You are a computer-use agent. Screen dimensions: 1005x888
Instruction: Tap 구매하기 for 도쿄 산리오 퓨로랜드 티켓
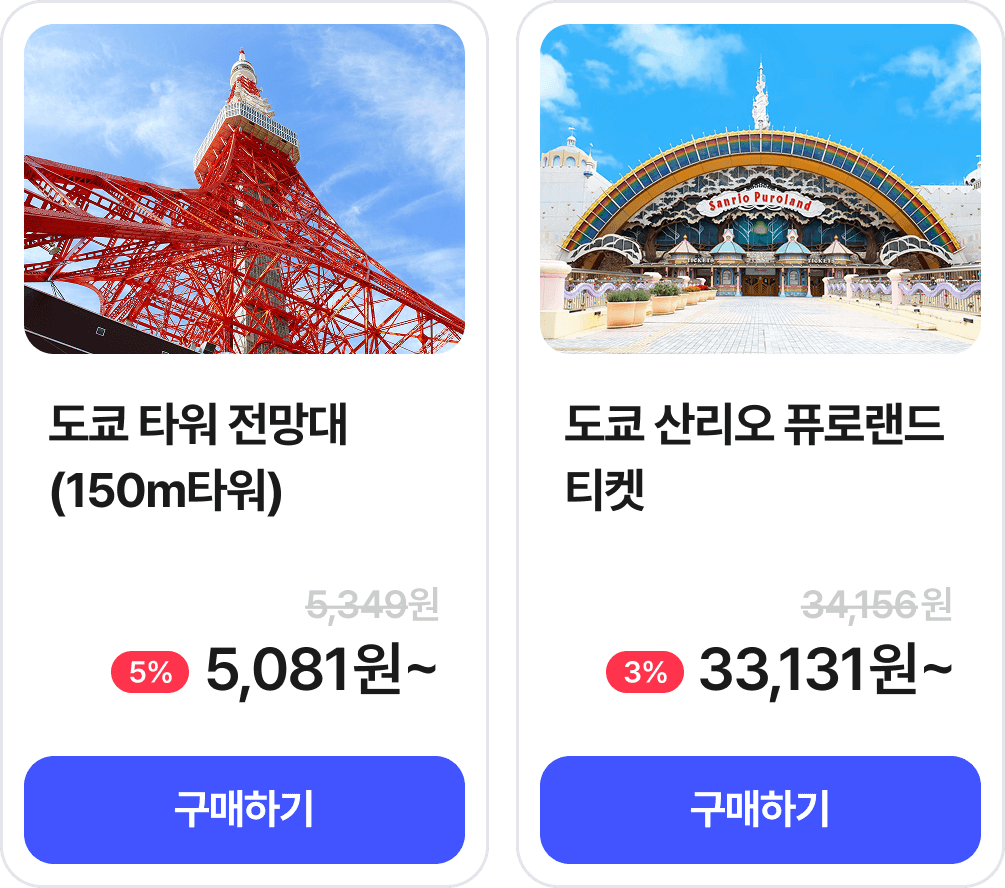pos(760,809)
